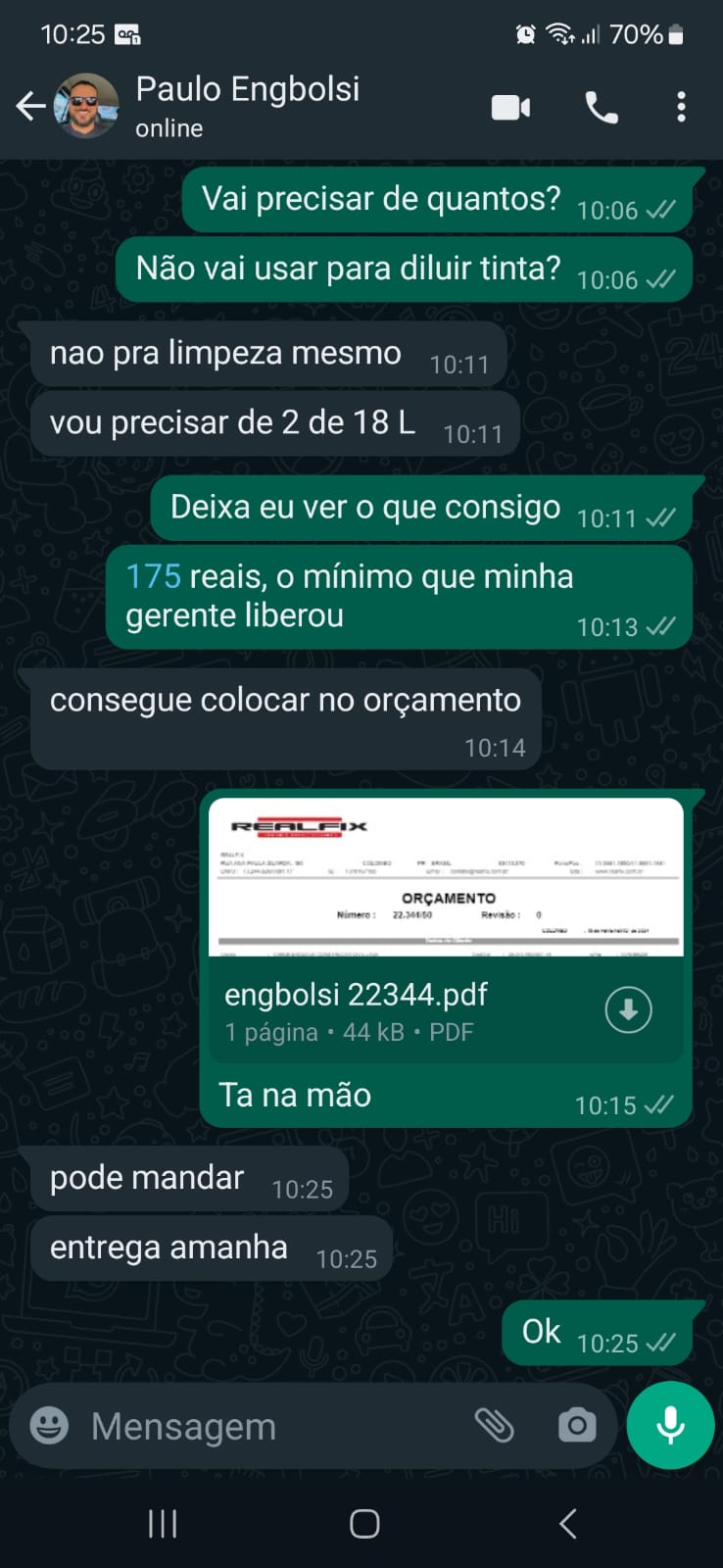This screenshot has width=723, height=1568.
Task: Open the engbolsi 22344.pdf document preview
Action: [446, 878]
